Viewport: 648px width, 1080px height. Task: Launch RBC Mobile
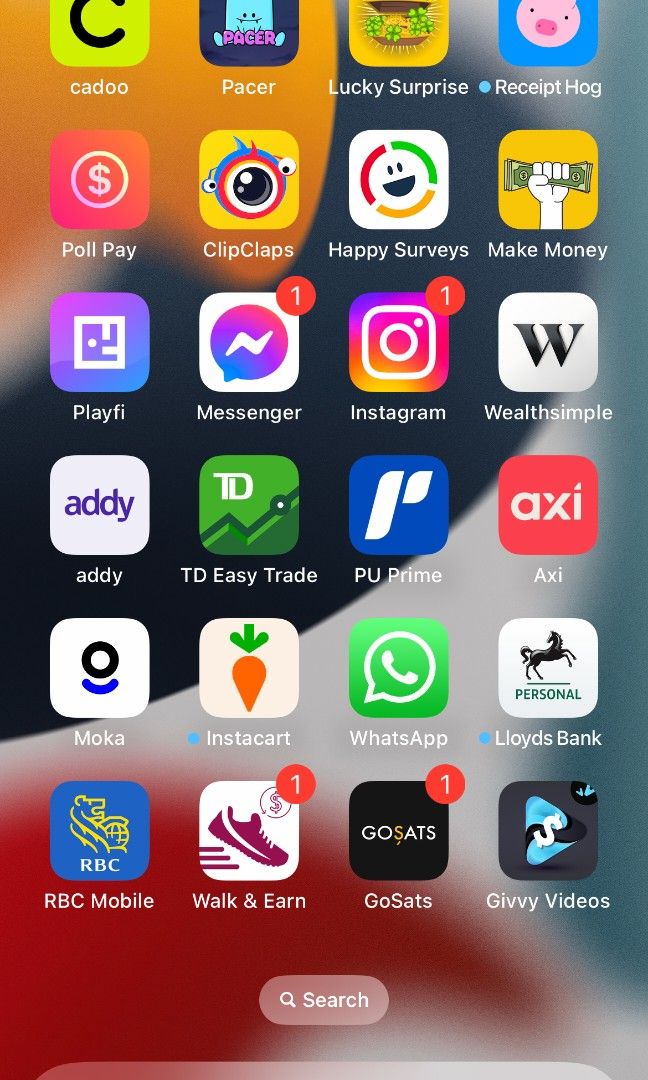point(99,831)
